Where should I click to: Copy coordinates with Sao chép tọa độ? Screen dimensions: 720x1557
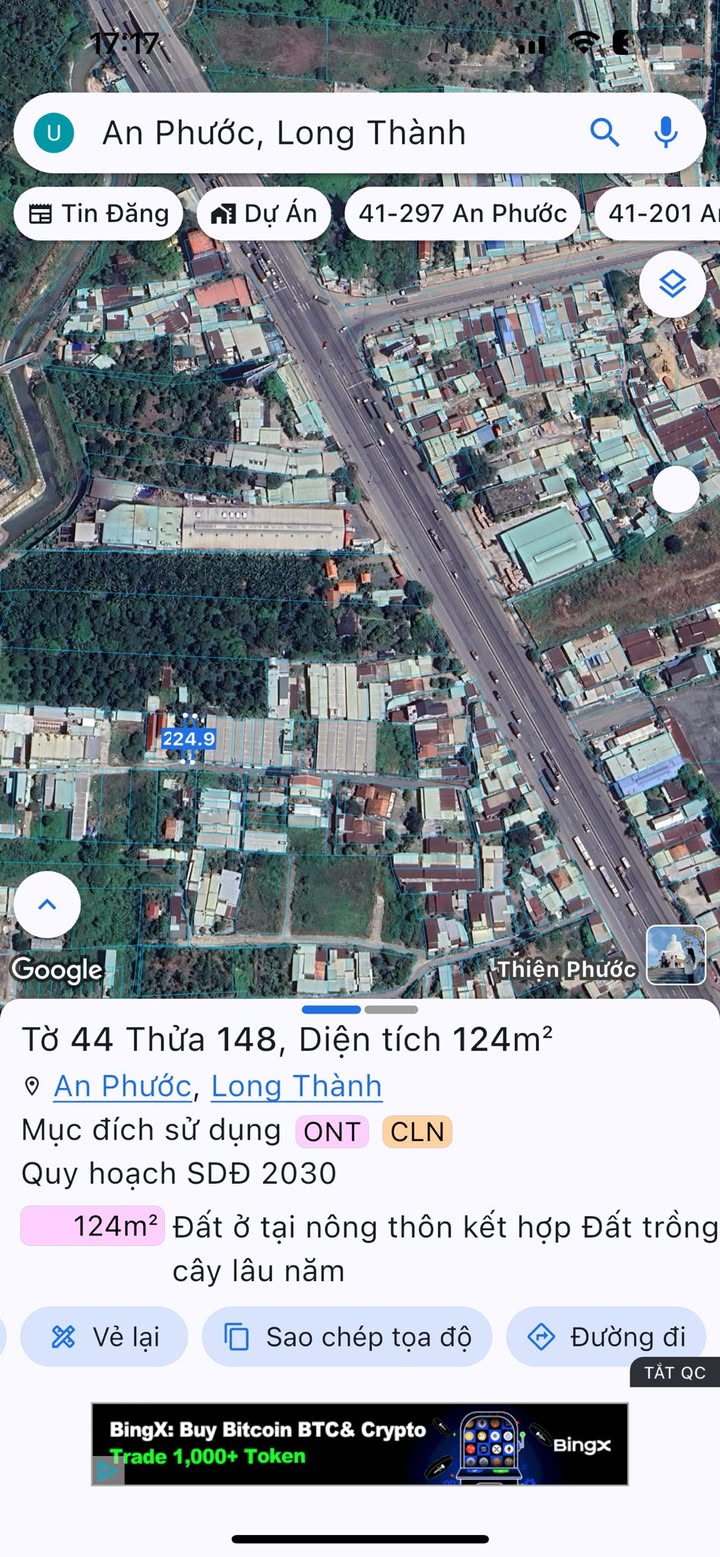click(x=347, y=1337)
